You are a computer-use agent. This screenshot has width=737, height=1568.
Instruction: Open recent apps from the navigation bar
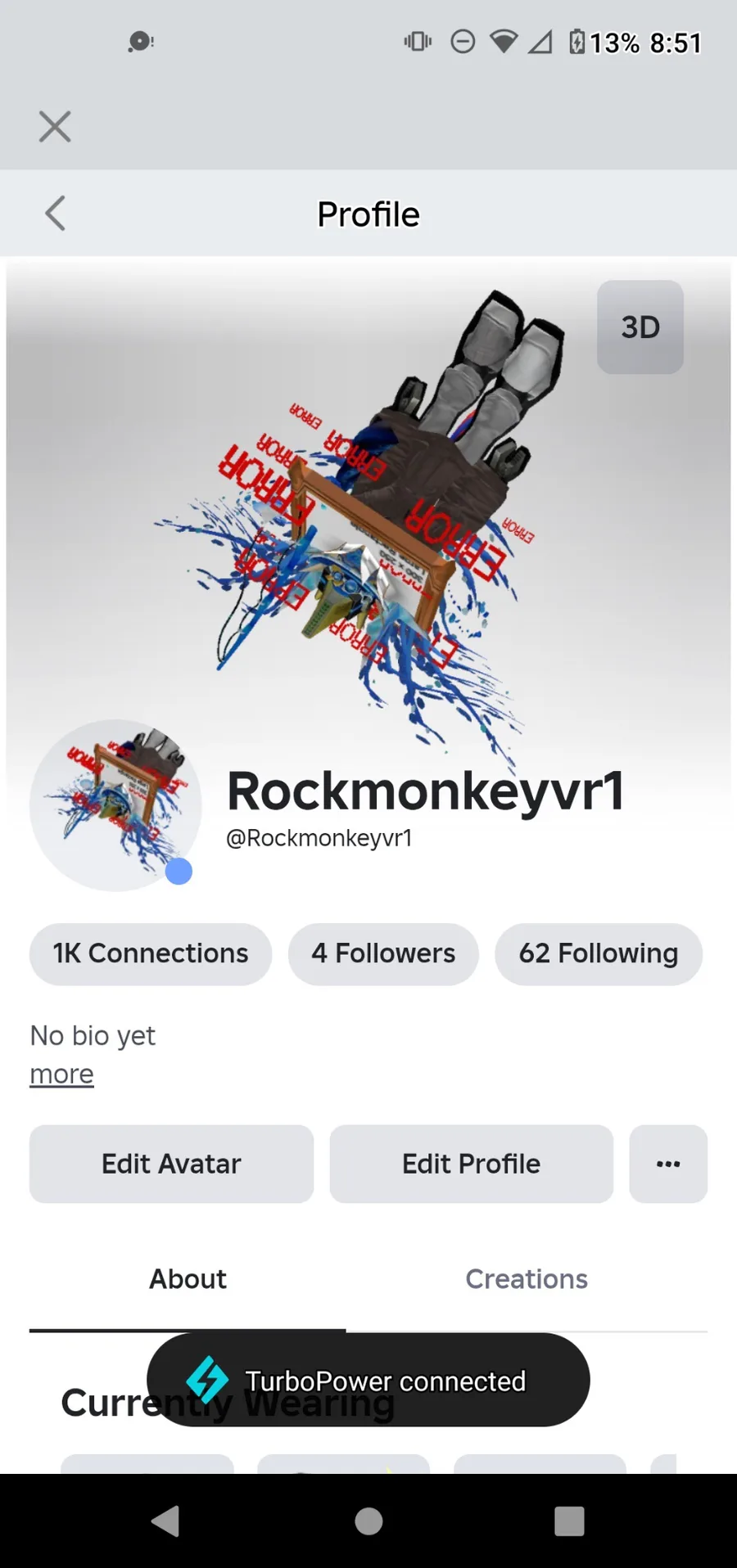569,1521
